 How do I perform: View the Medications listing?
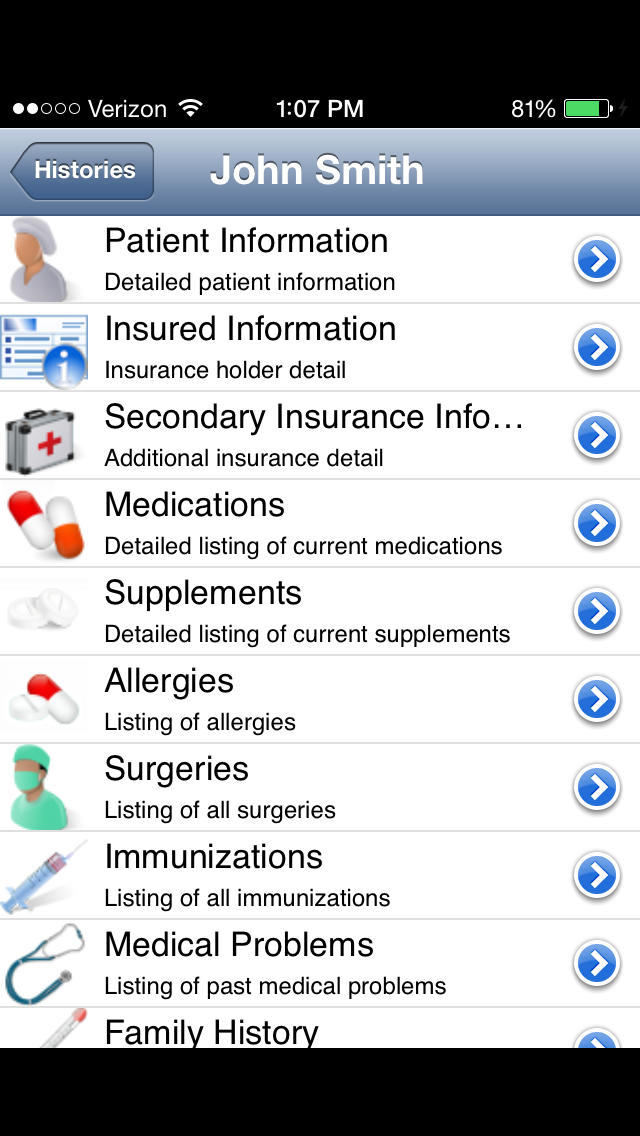point(320,524)
